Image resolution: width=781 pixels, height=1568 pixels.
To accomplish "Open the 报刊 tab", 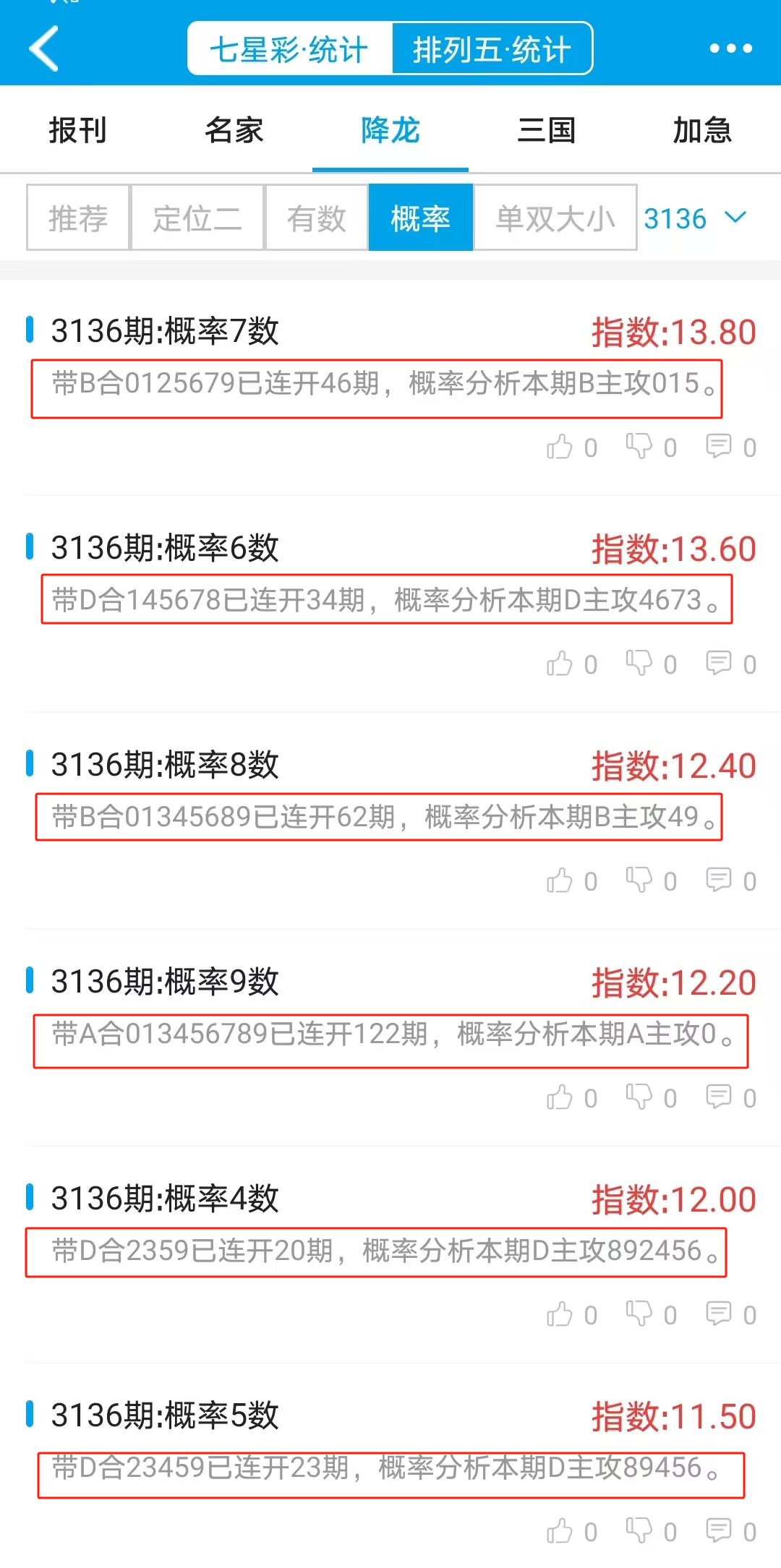I will [77, 130].
